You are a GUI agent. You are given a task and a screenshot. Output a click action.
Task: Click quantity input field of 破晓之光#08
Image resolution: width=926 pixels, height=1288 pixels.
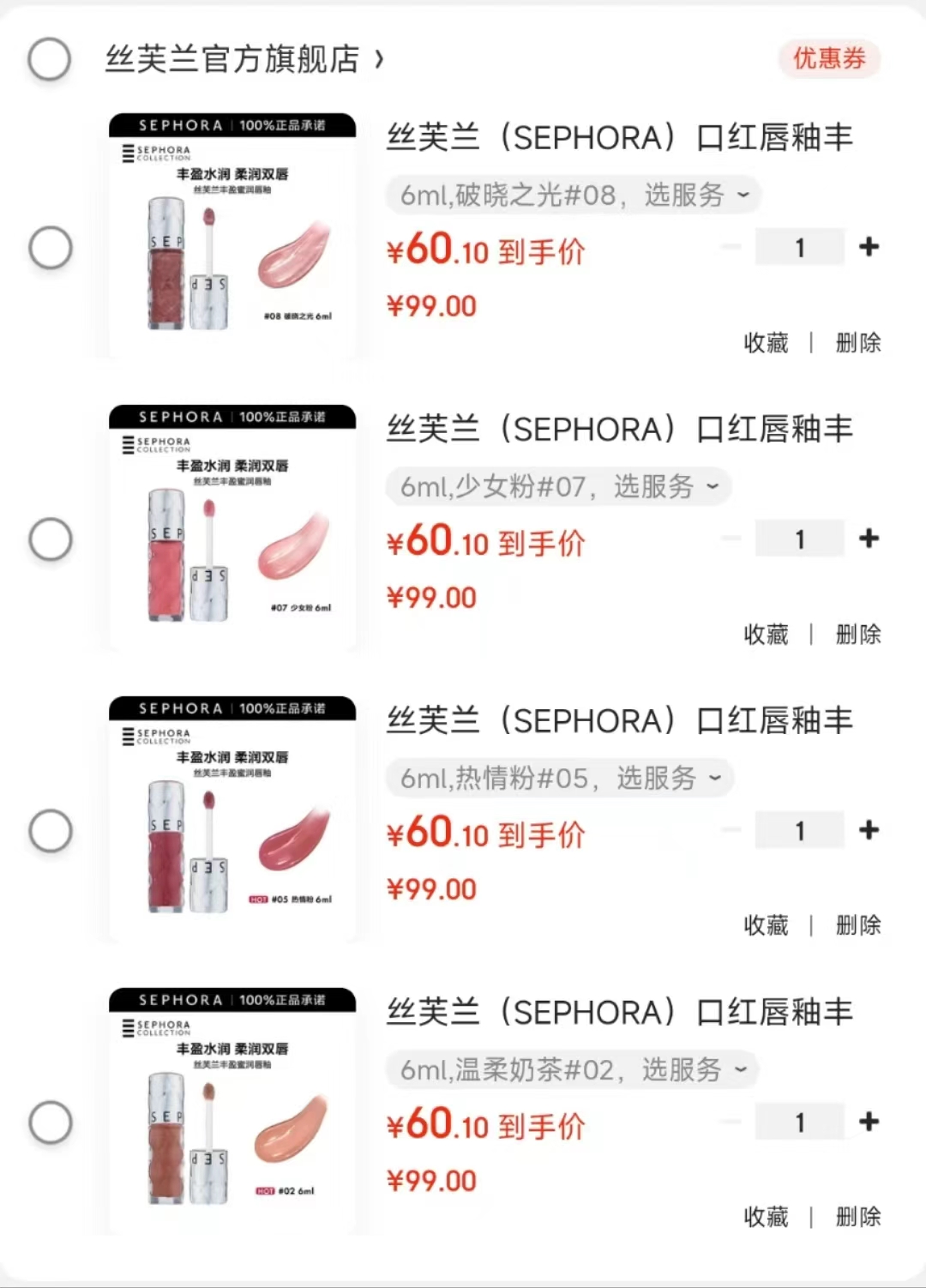click(799, 246)
